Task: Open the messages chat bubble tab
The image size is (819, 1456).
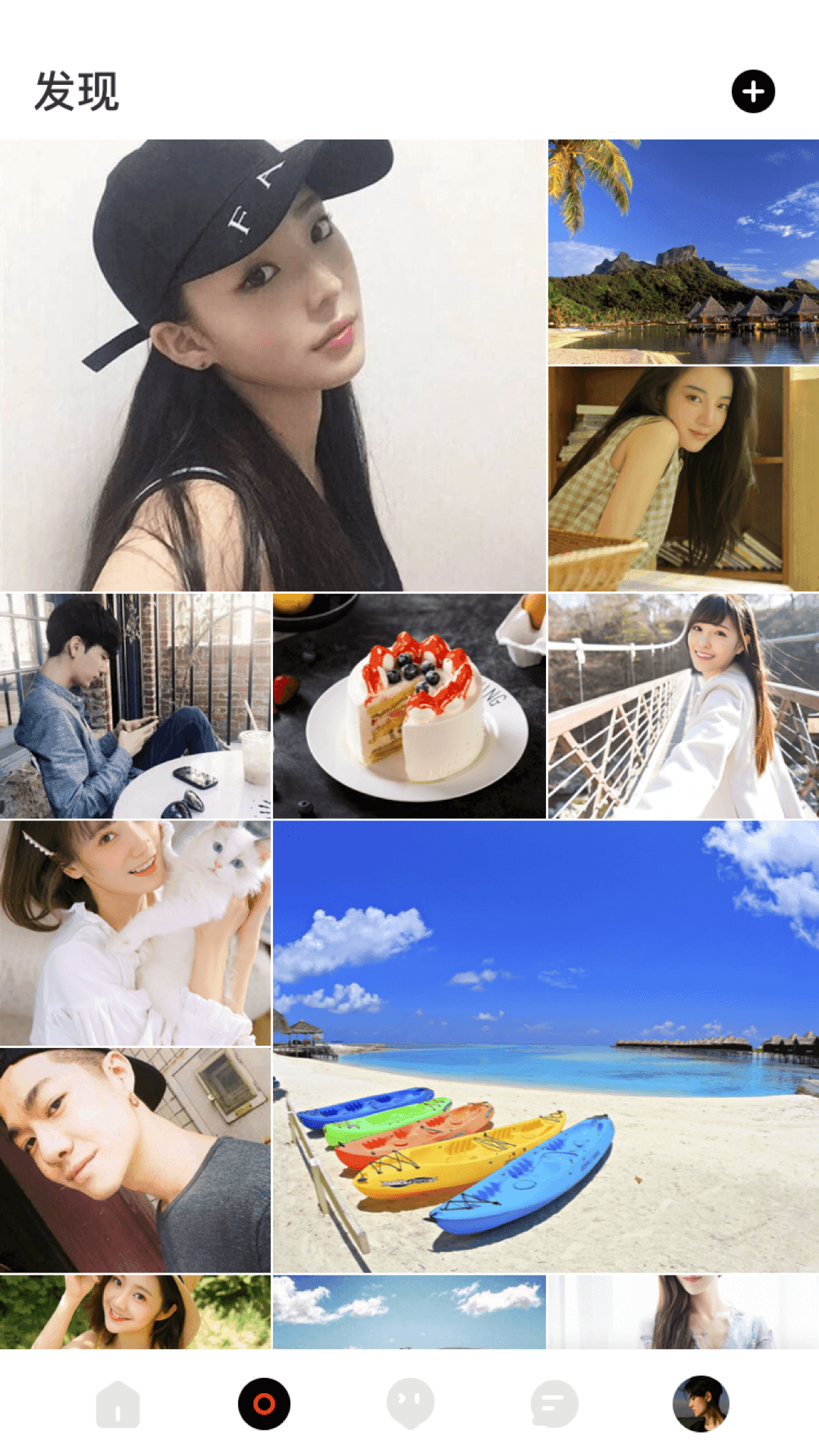Action: 554,1404
